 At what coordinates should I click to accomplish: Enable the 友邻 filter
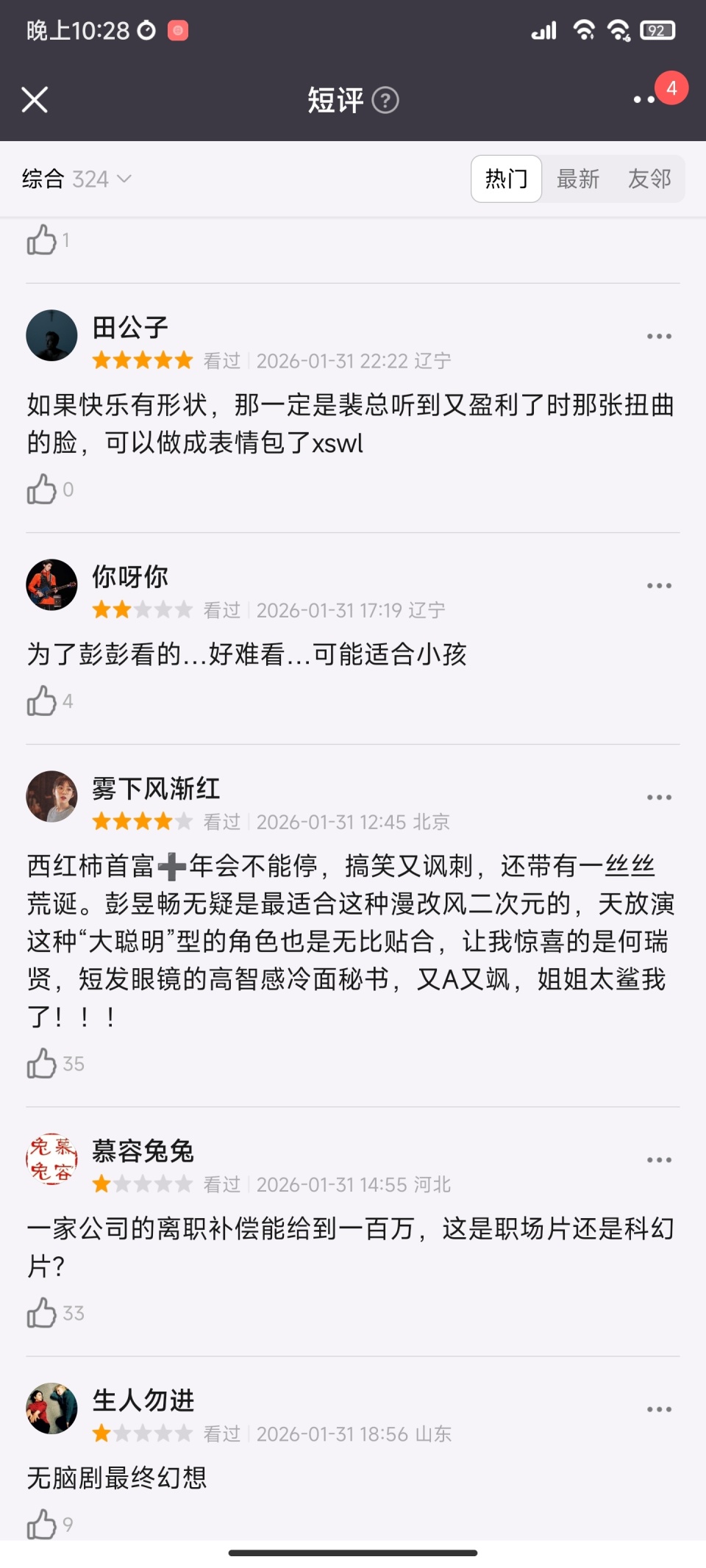pos(650,179)
